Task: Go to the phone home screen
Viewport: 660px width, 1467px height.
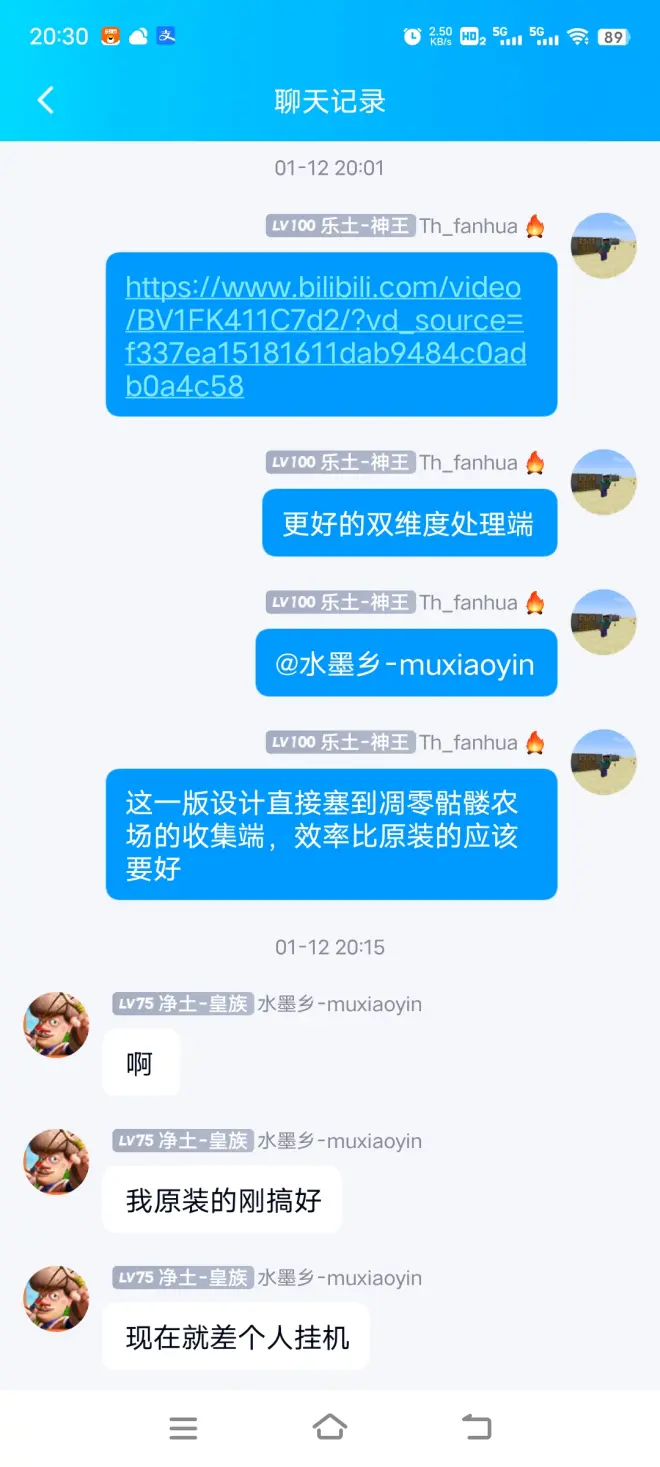Action: tap(330, 1427)
